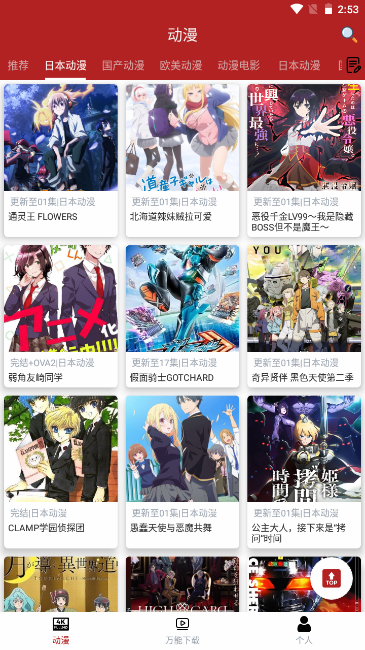Open 弱角友崎同学 card
The height and width of the screenshot is (650, 365).
pos(61,316)
